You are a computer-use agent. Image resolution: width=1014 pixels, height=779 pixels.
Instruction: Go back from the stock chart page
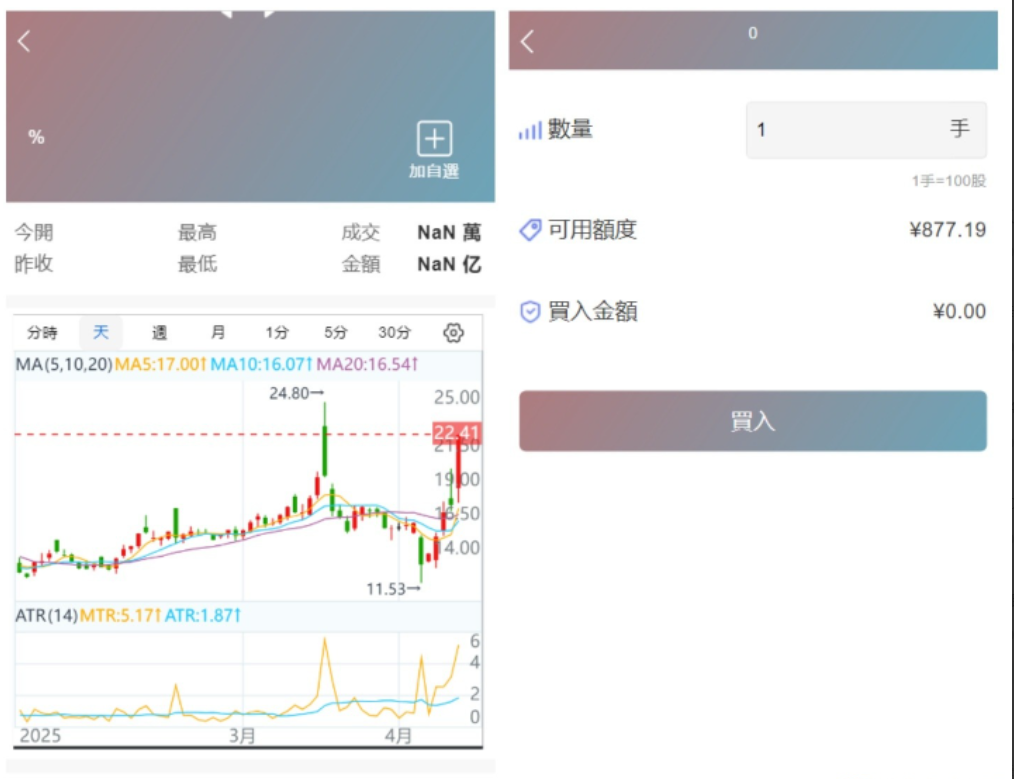25,41
